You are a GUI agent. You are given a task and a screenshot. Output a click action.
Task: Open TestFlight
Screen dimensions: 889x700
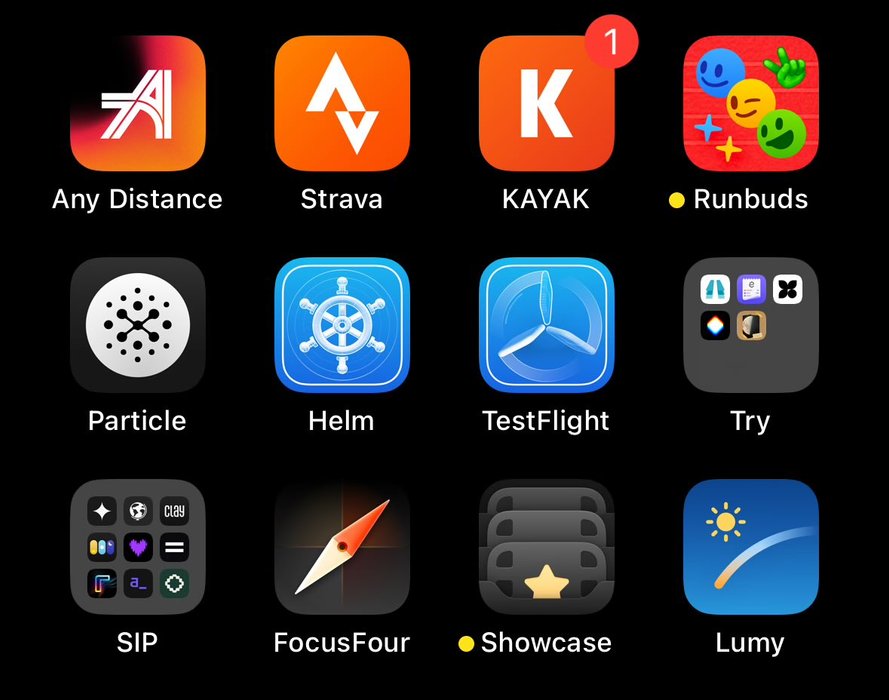click(546, 325)
